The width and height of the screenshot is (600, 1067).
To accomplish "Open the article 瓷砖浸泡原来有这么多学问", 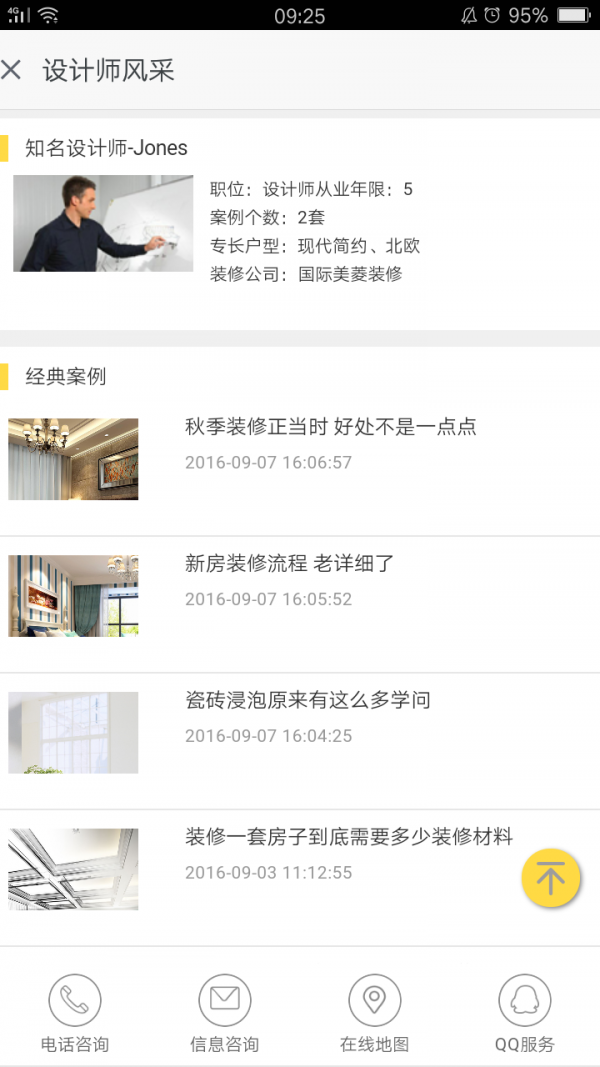I will 307,701.
